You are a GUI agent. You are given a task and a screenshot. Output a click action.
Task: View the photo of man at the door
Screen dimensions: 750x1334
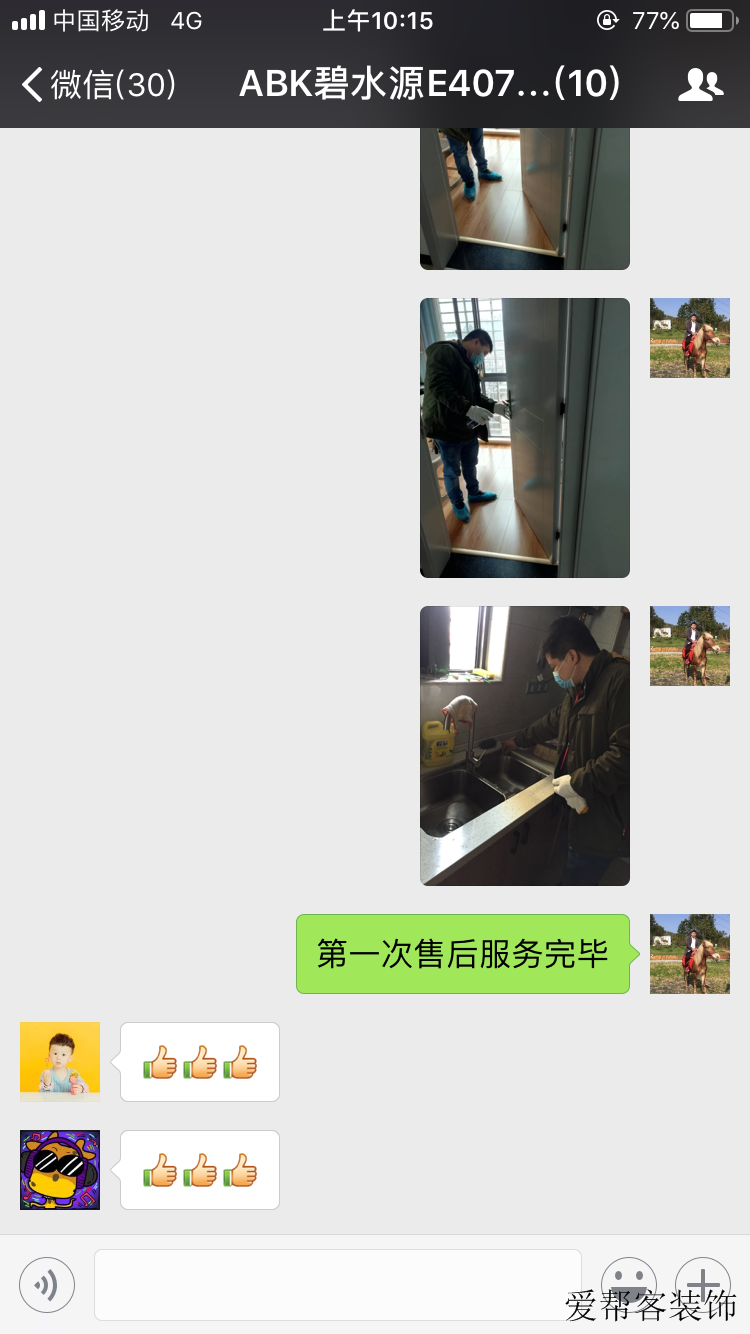pyautogui.click(x=525, y=438)
